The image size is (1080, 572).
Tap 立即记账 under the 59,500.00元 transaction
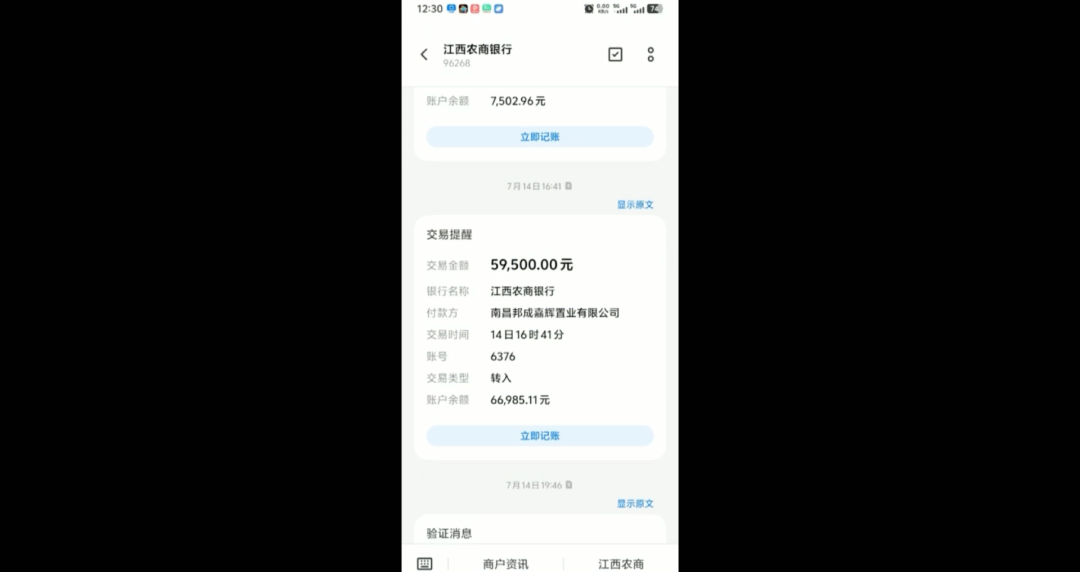pyautogui.click(x=540, y=436)
